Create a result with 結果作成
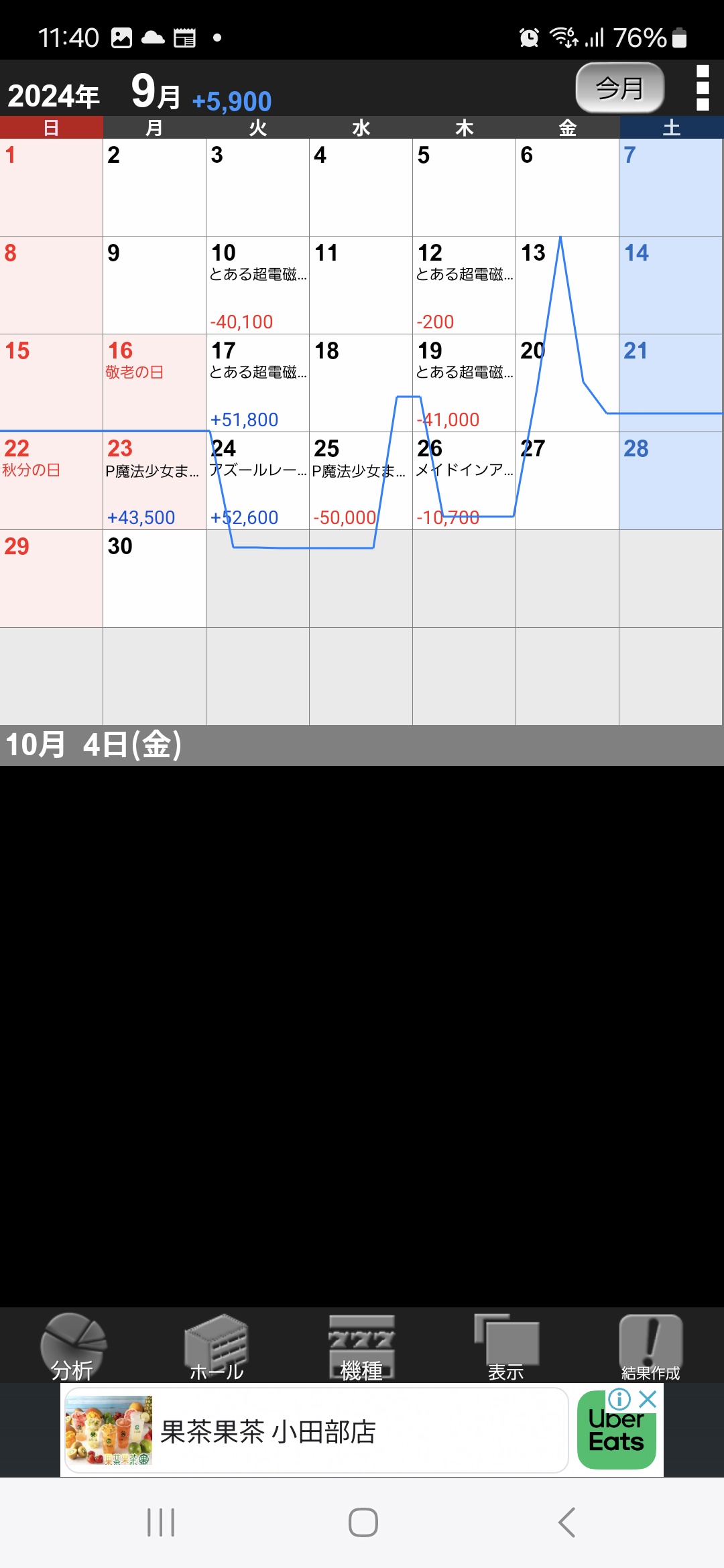 (x=651, y=1347)
